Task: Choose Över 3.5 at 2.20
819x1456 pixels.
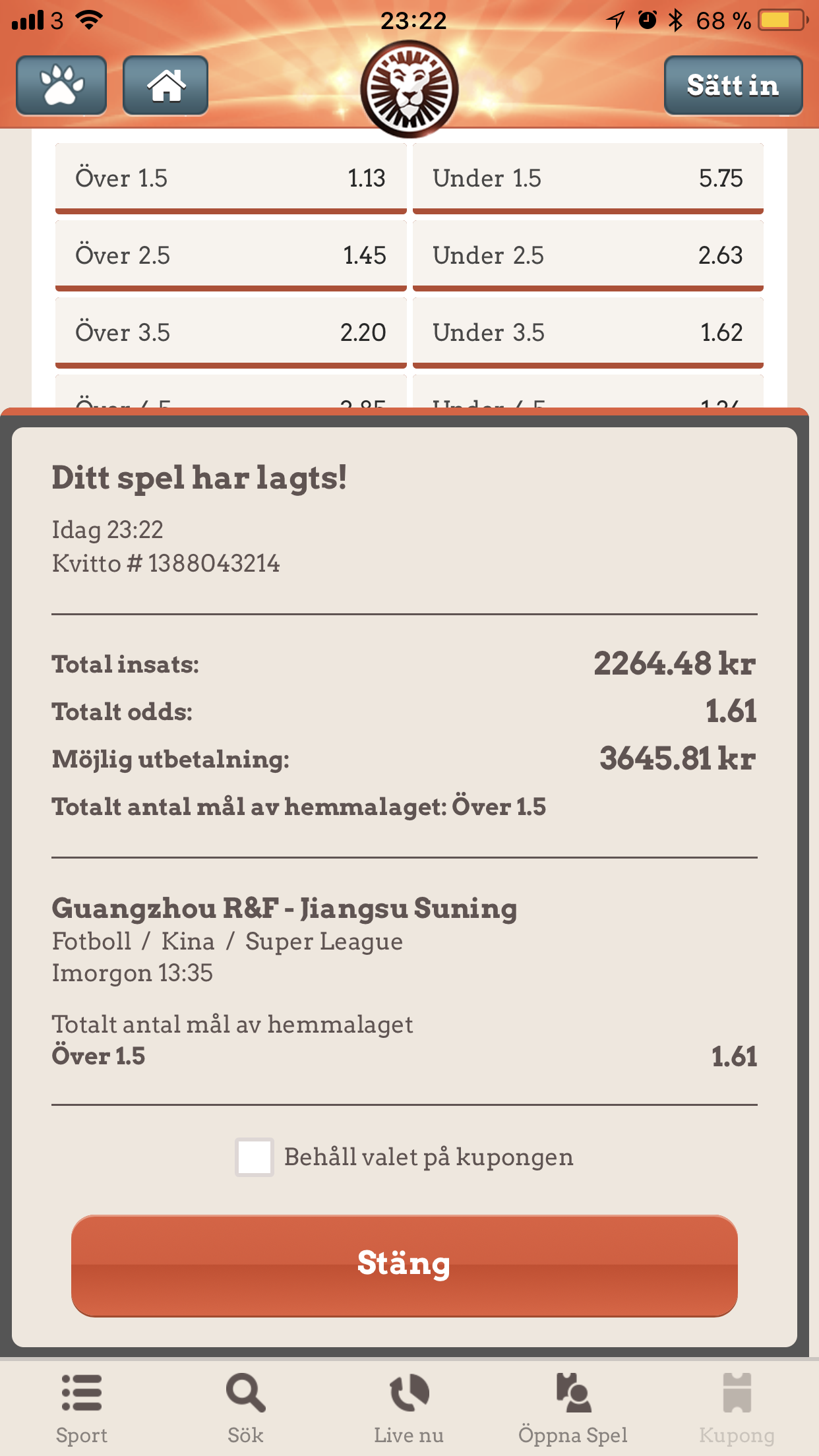Action: [x=231, y=333]
